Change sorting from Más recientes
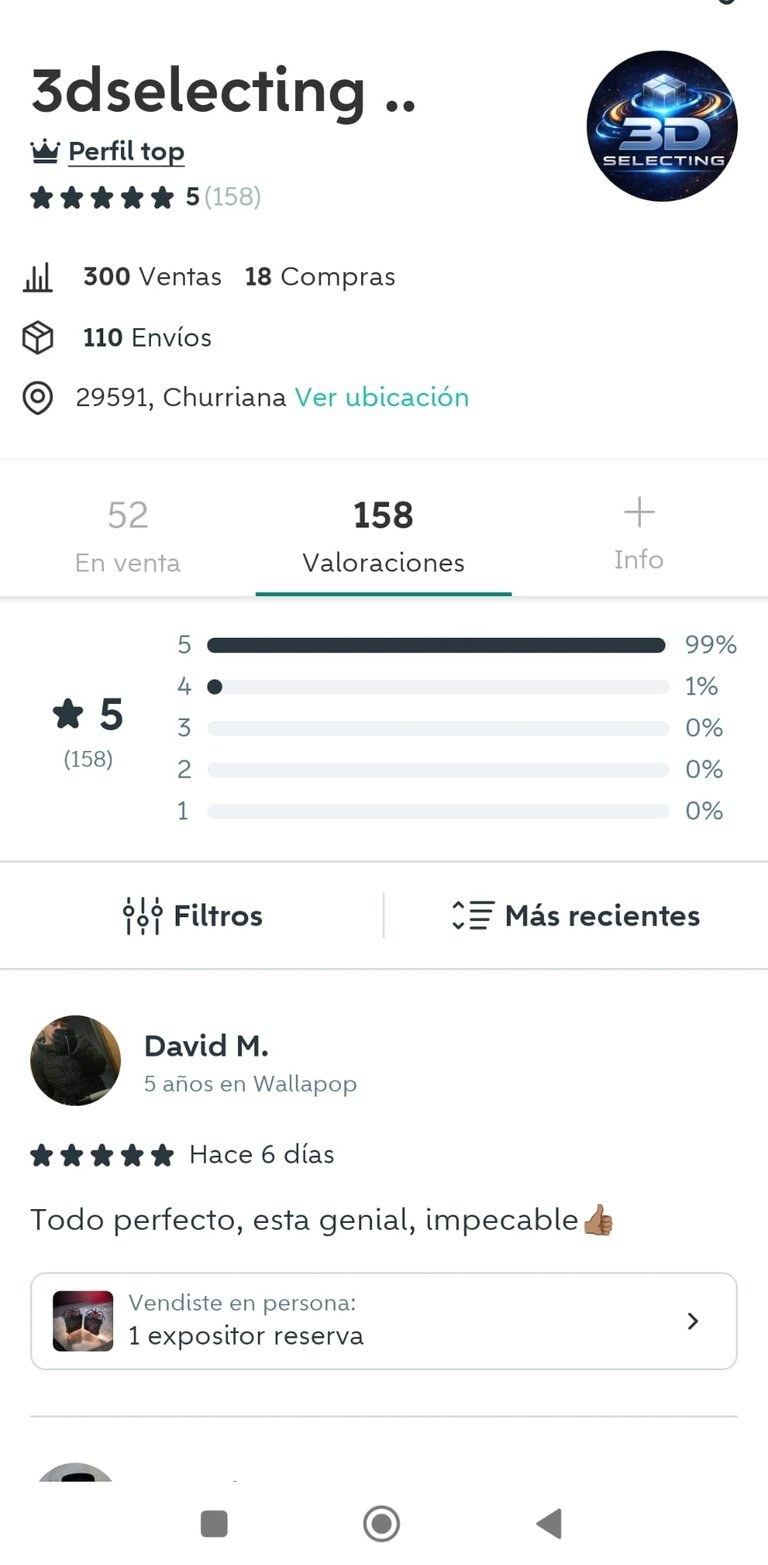This screenshot has width=768, height=1565. (x=576, y=915)
